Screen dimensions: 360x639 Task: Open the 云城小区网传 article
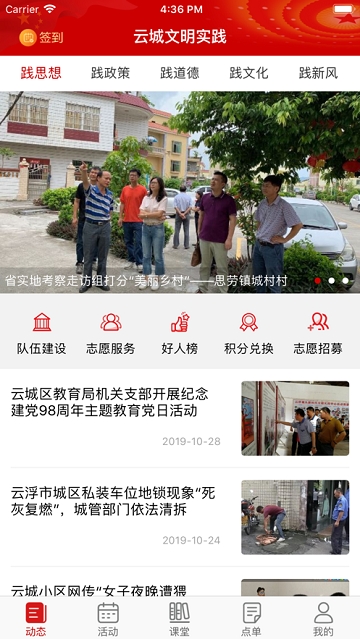[180, 587]
